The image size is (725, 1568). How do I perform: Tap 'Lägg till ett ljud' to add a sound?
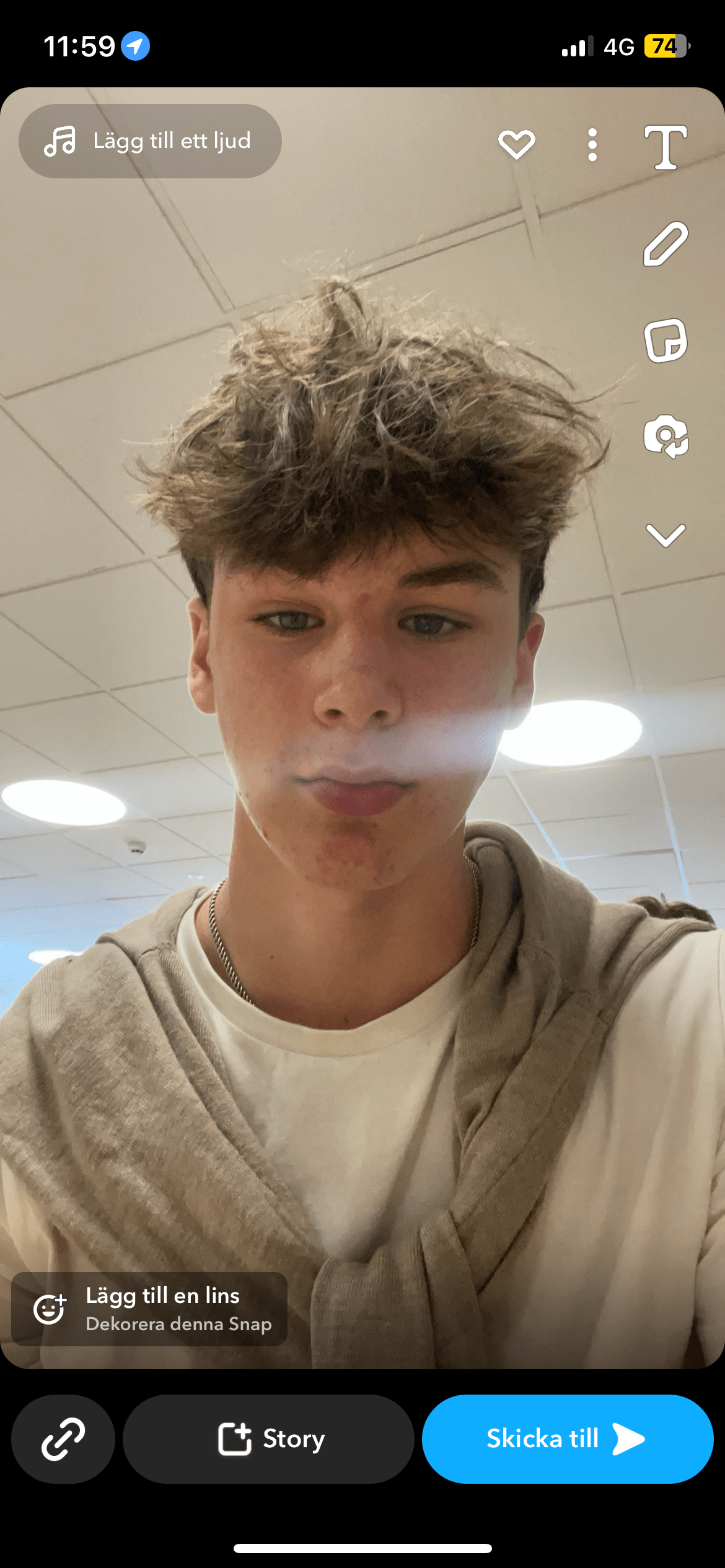(x=150, y=141)
